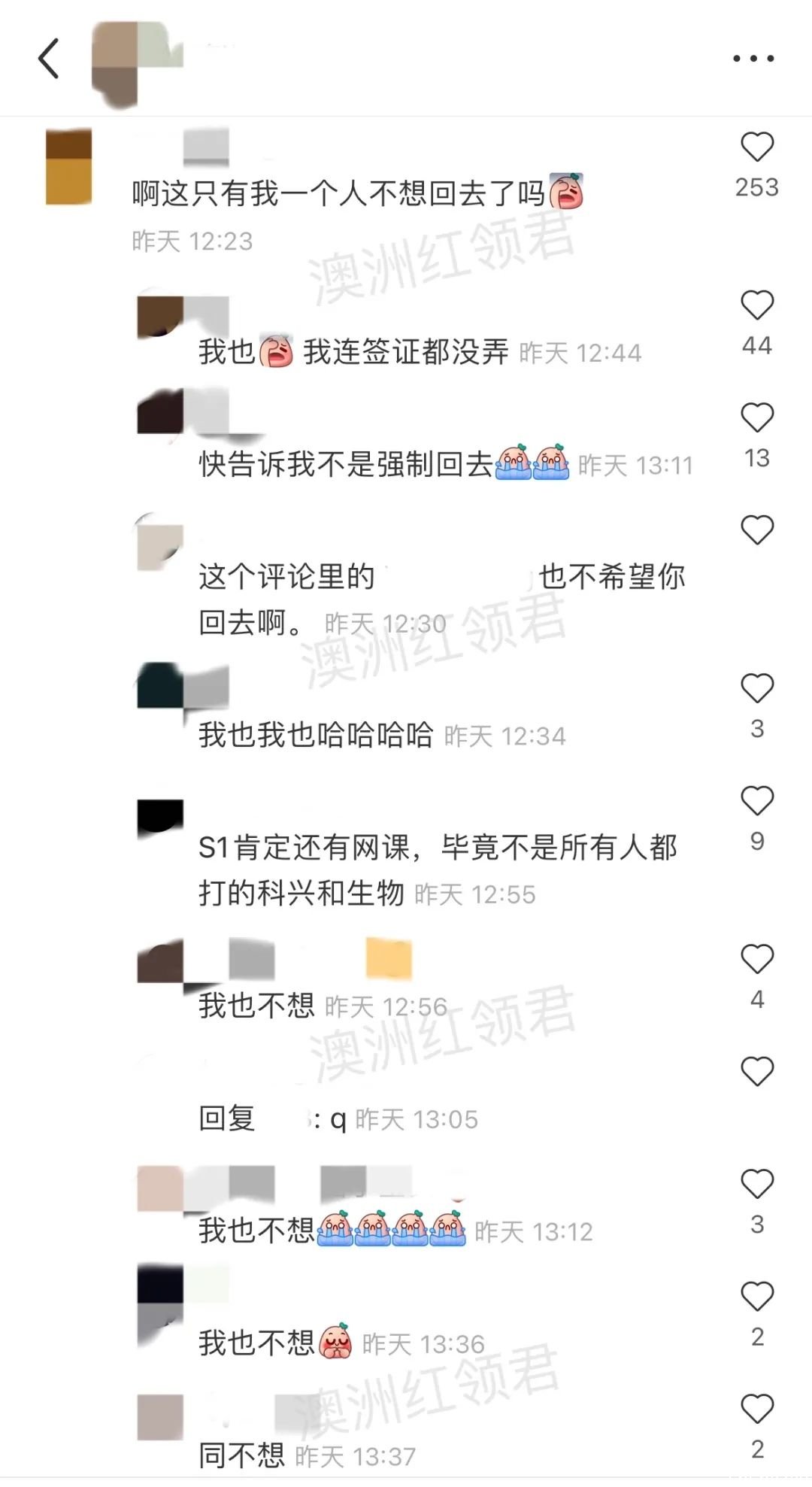Screen dimensions: 812x1487
Task: Like the reply posted at 13:05
Action: [756, 1073]
